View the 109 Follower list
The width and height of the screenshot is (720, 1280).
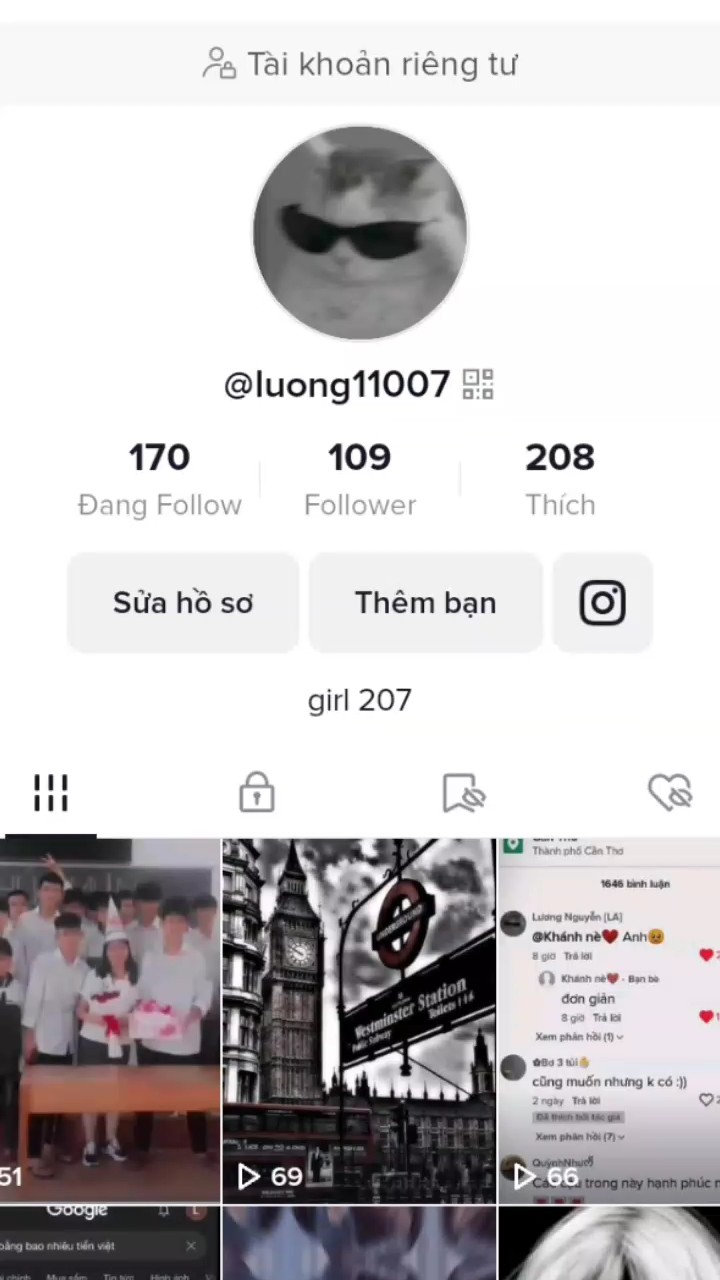(x=360, y=480)
